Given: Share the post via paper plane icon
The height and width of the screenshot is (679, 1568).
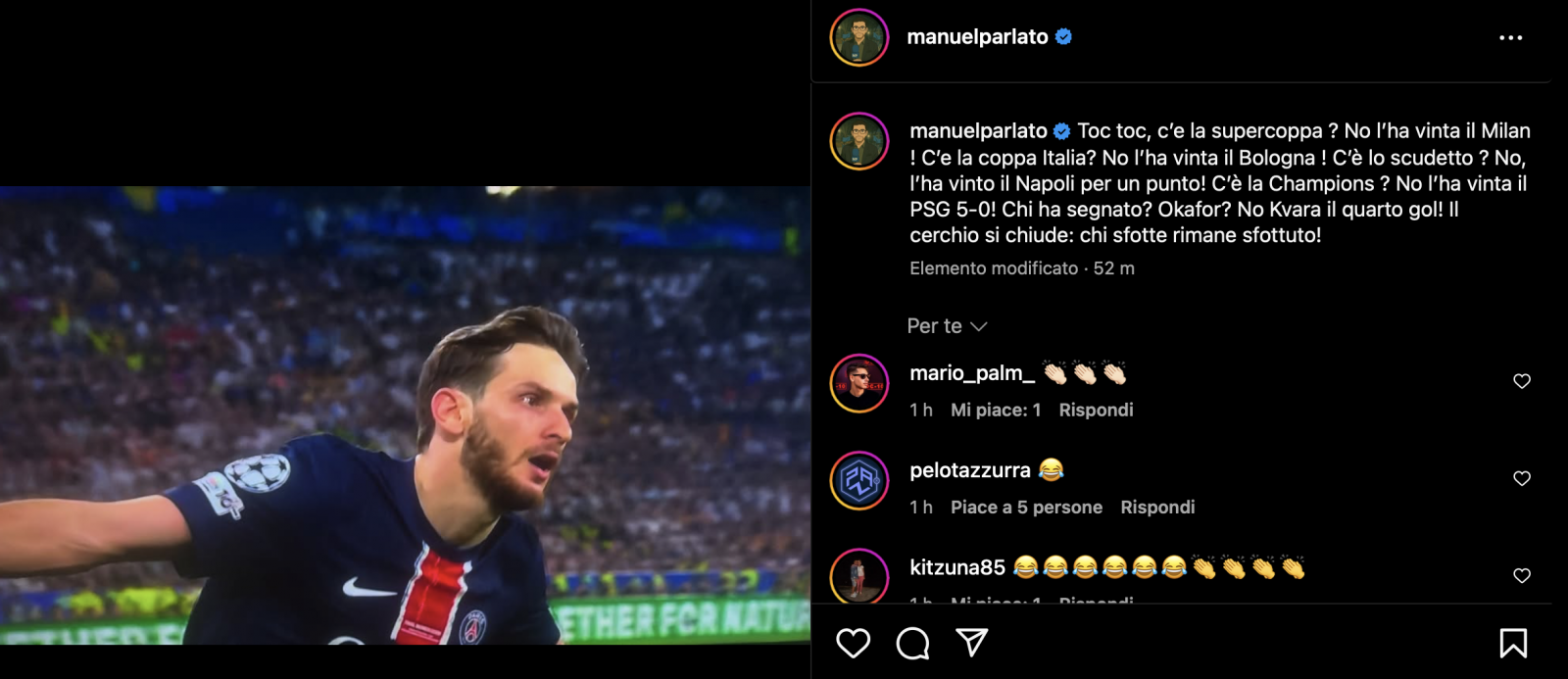Looking at the screenshot, I should pyautogui.click(x=971, y=643).
